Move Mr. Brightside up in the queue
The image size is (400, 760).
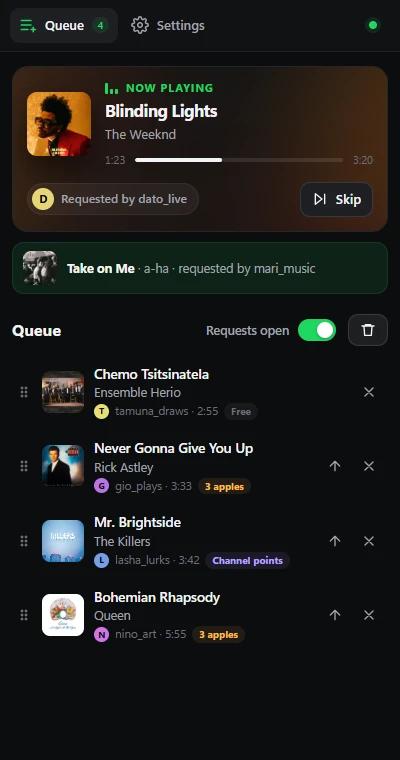[x=335, y=541]
